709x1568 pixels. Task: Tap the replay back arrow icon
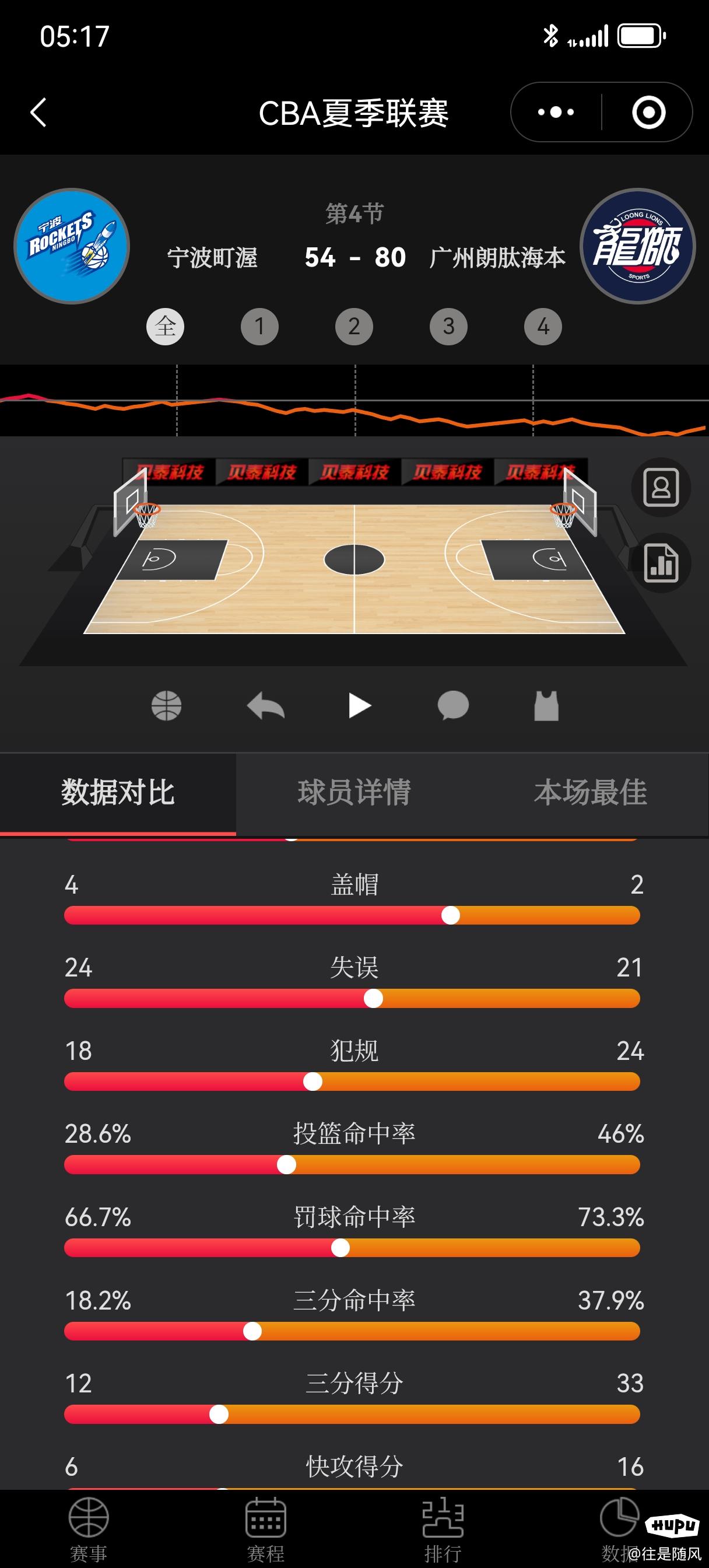(265, 706)
